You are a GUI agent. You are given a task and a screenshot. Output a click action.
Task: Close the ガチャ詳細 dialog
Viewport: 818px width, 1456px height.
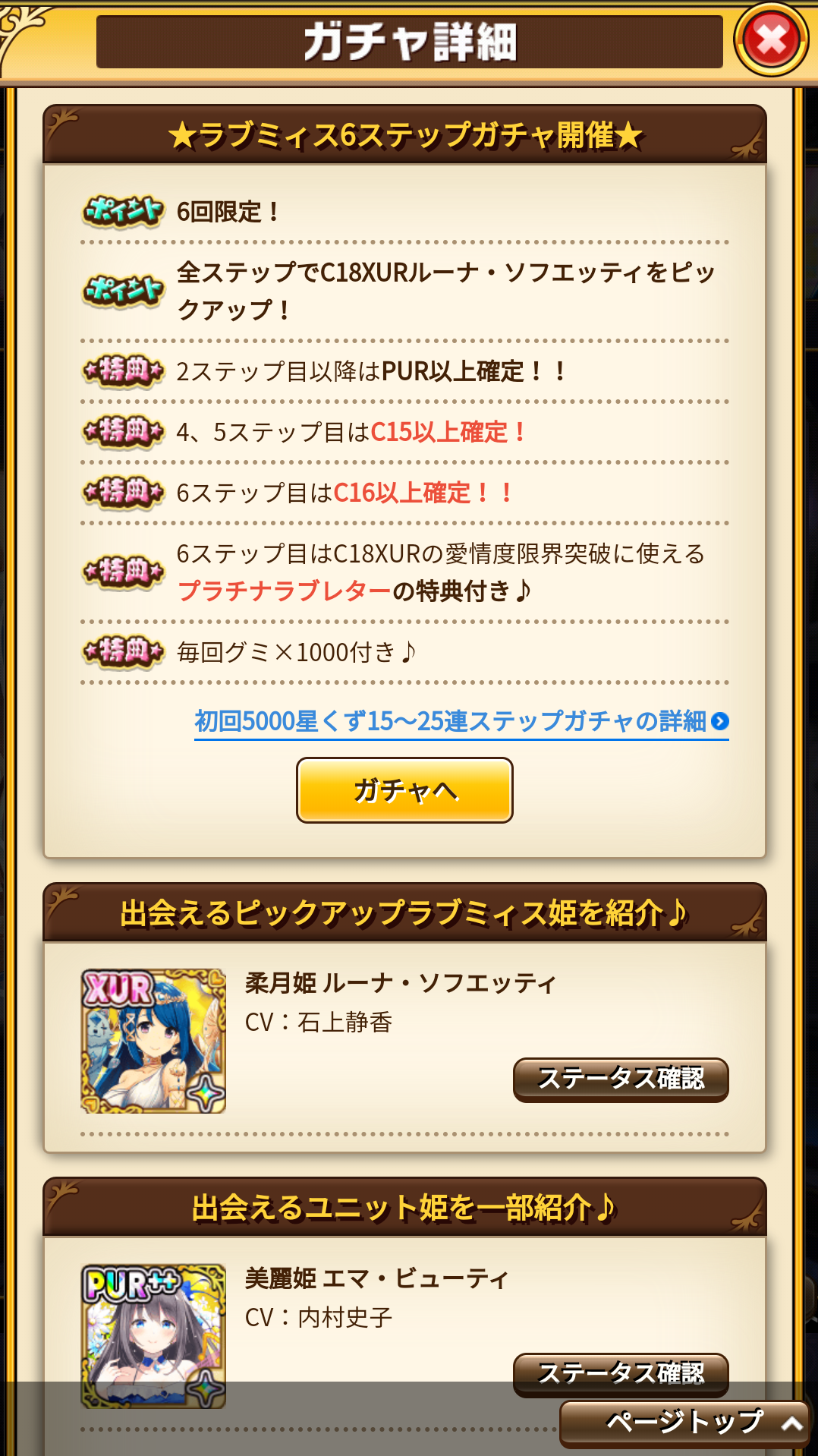(x=771, y=39)
